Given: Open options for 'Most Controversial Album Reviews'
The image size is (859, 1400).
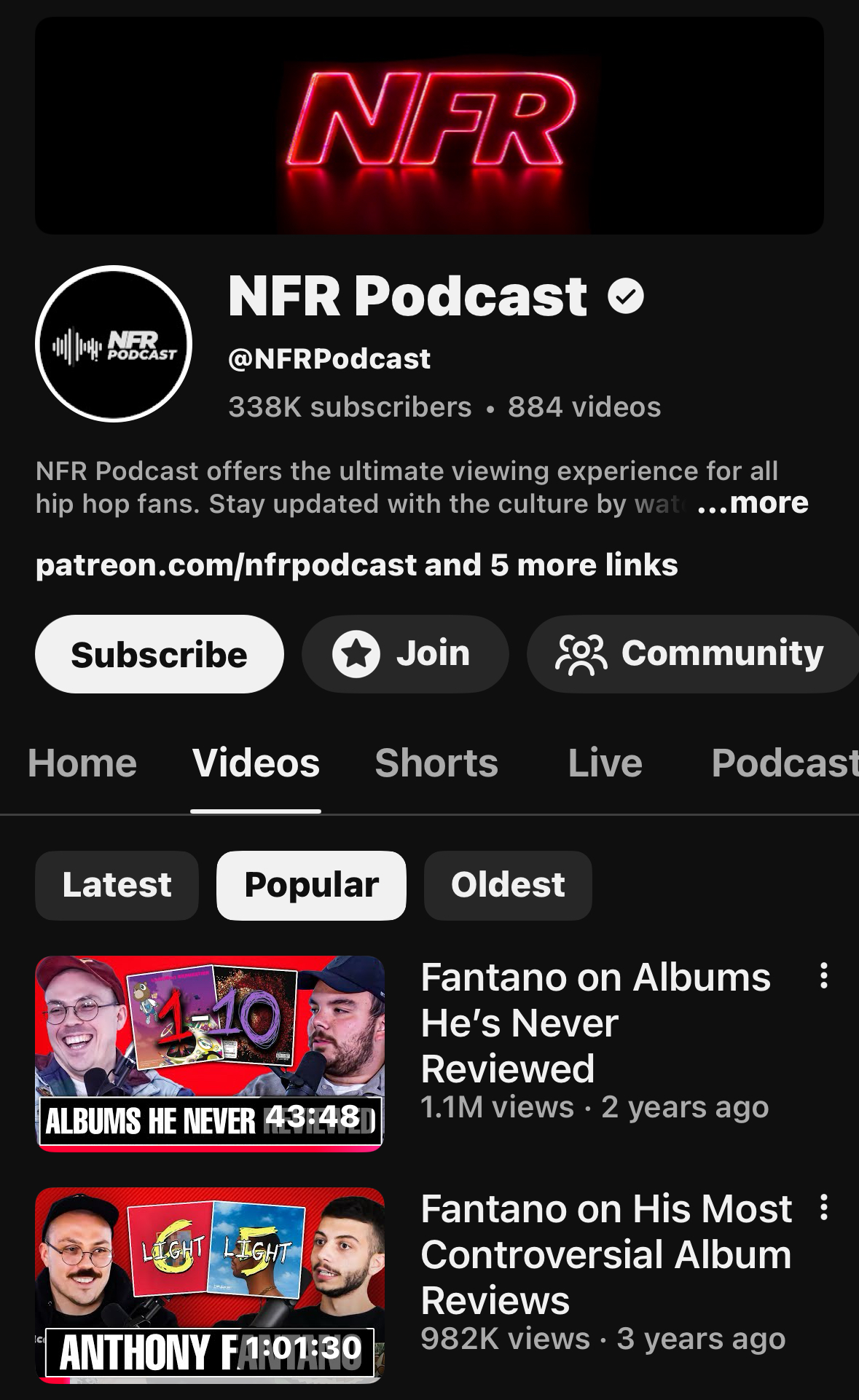Looking at the screenshot, I should (824, 1207).
